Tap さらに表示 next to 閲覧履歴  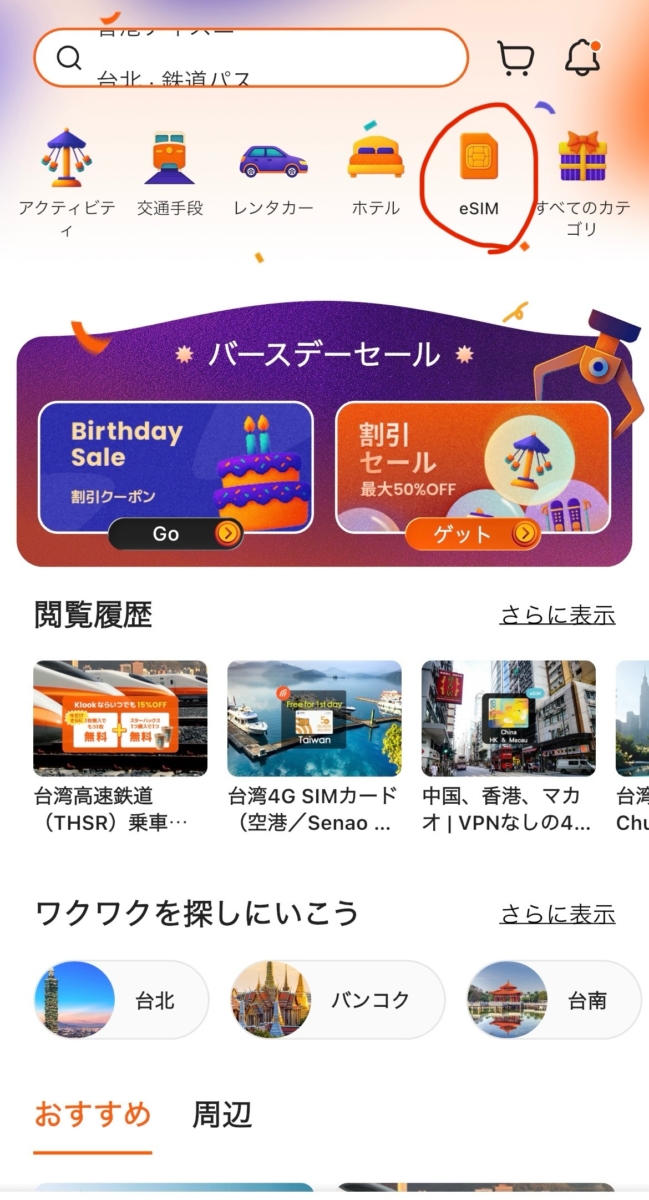pos(557,615)
